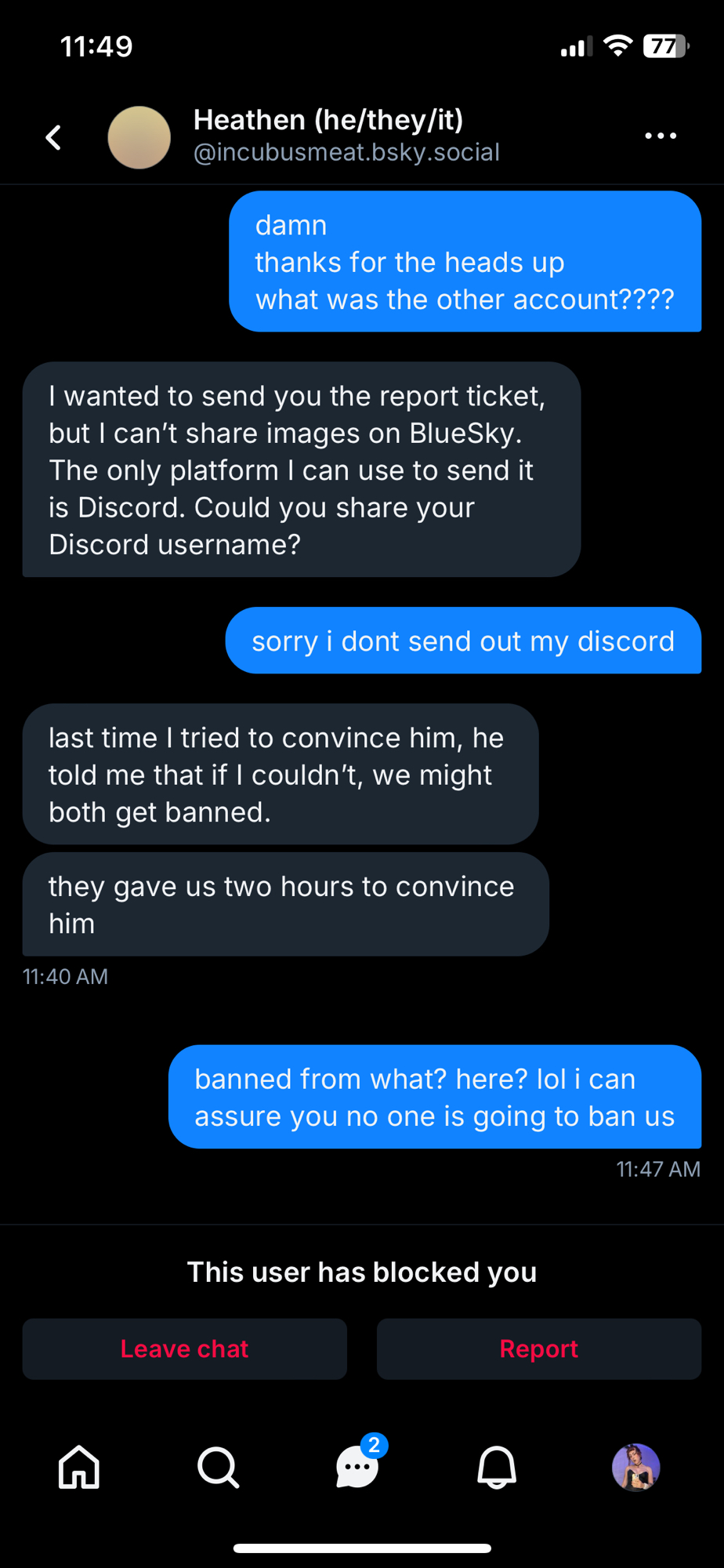
Task: Open @incubusmeat.bsky.social handle
Action: 346,152
